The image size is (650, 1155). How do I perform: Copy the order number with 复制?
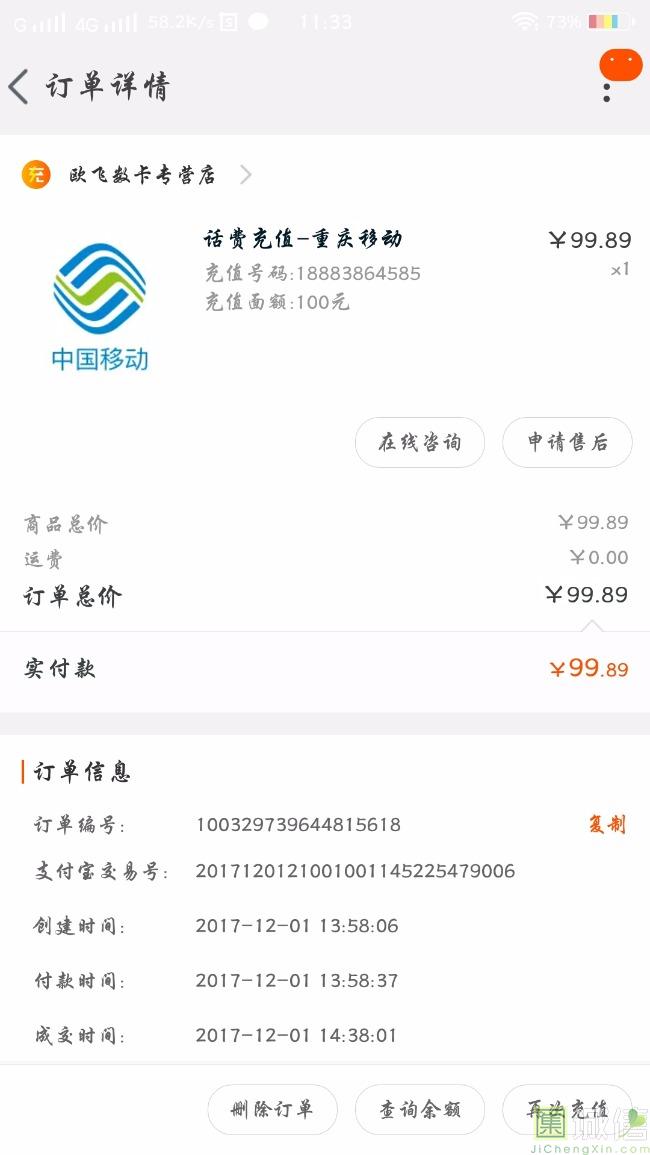click(606, 824)
